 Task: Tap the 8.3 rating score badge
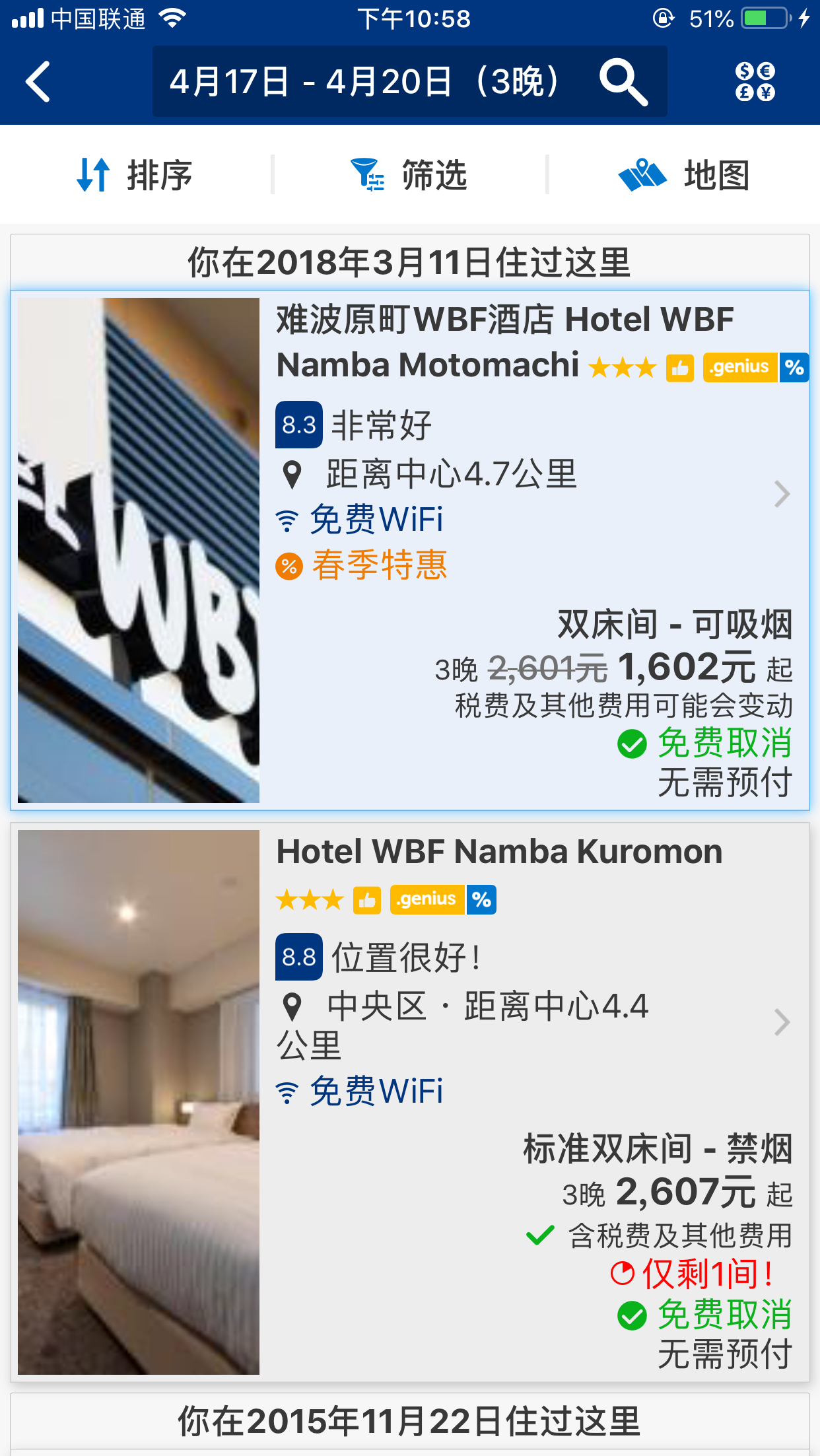click(x=298, y=424)
